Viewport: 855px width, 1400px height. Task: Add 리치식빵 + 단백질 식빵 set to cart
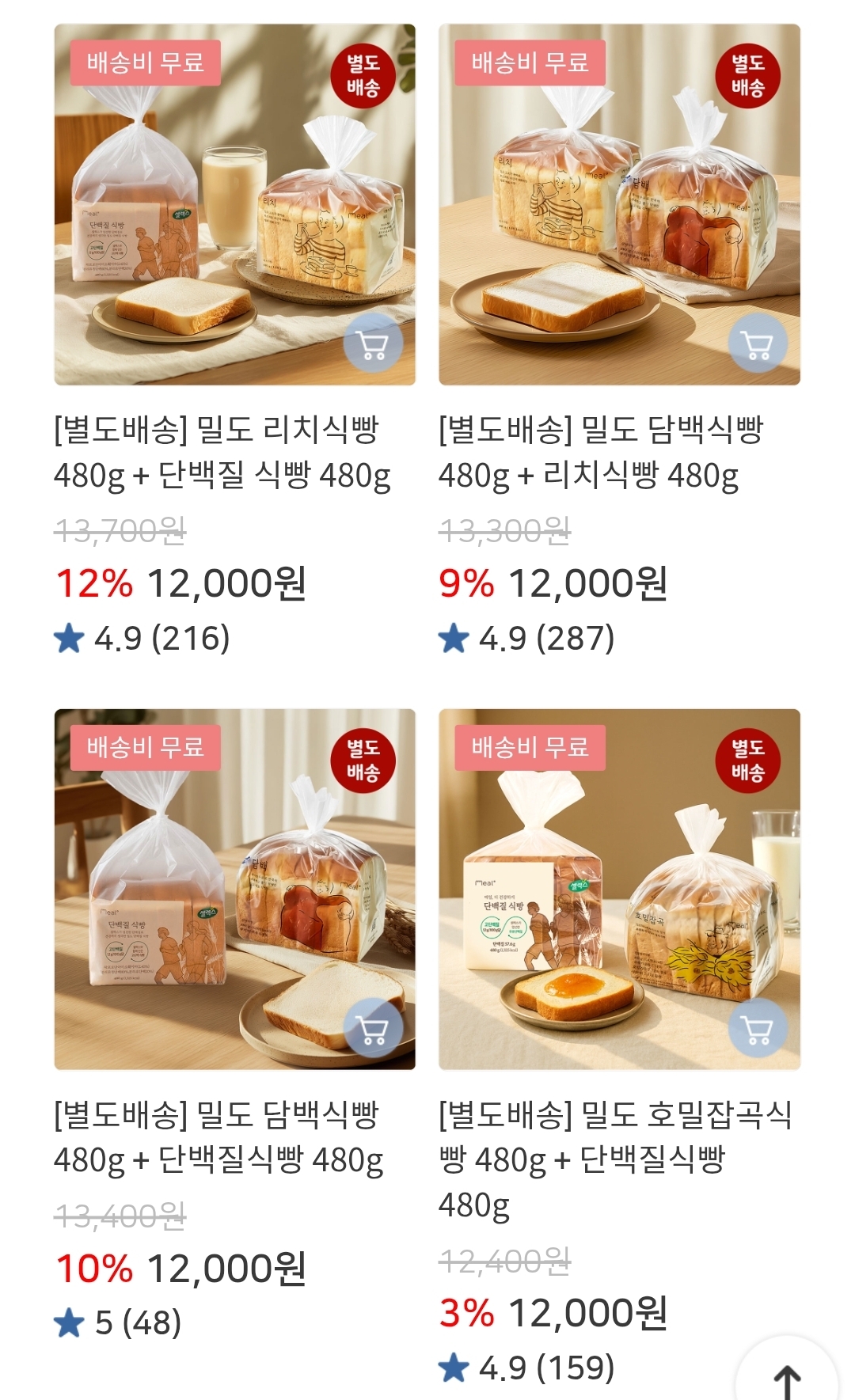(x=373, y=343)
